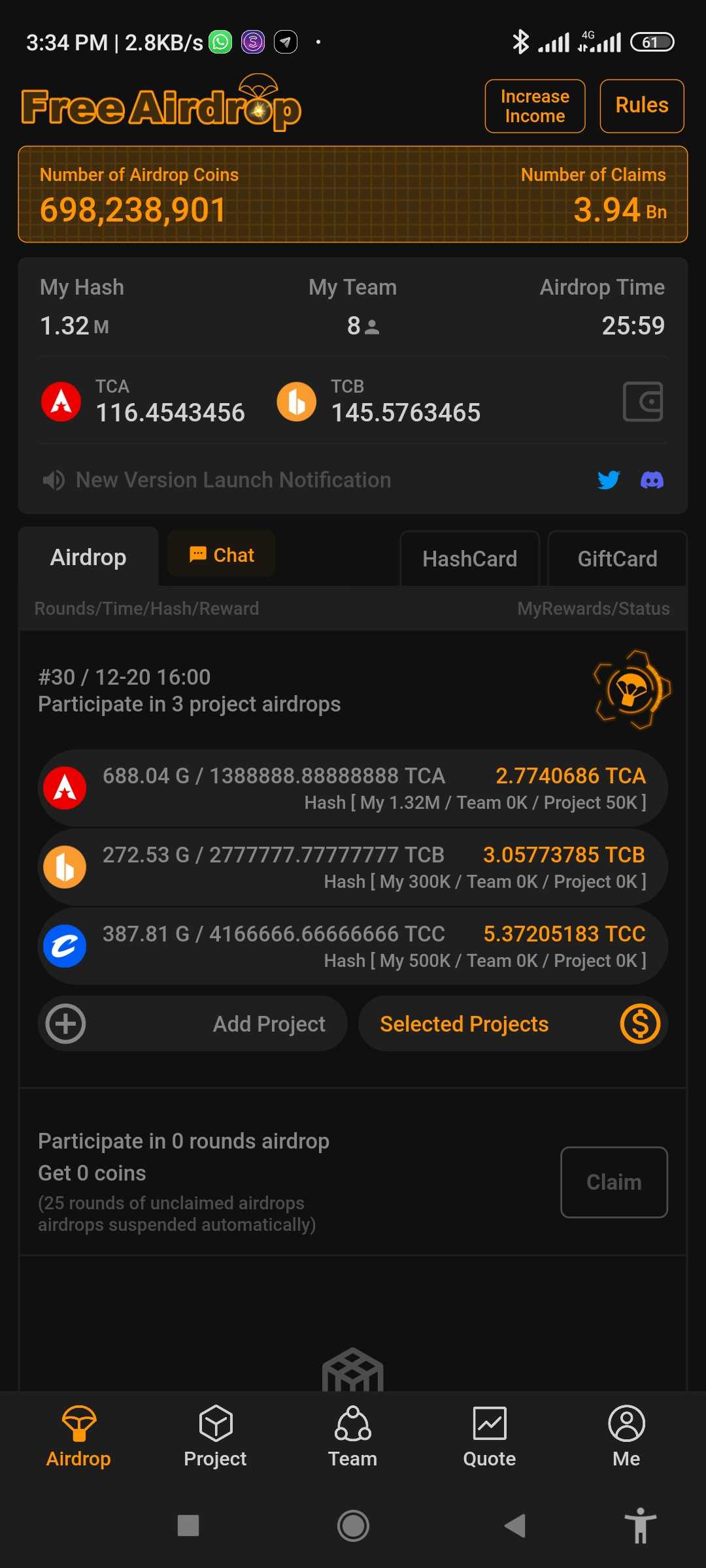706x1568 pixels.
Task: Open the Rules page
Action: [x=641, y=106]
